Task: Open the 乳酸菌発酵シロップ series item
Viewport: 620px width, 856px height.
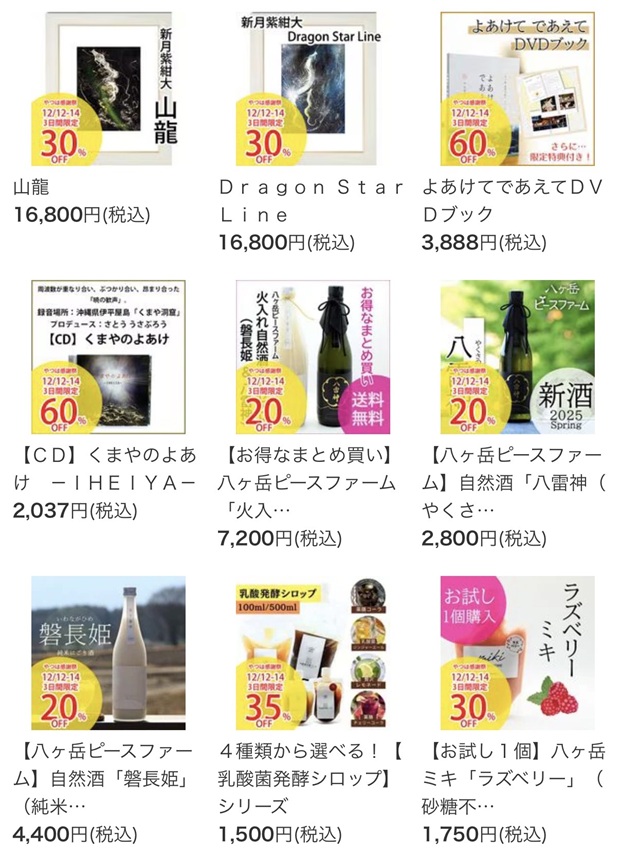Action: pyautogui.click(x=312, y=652)
